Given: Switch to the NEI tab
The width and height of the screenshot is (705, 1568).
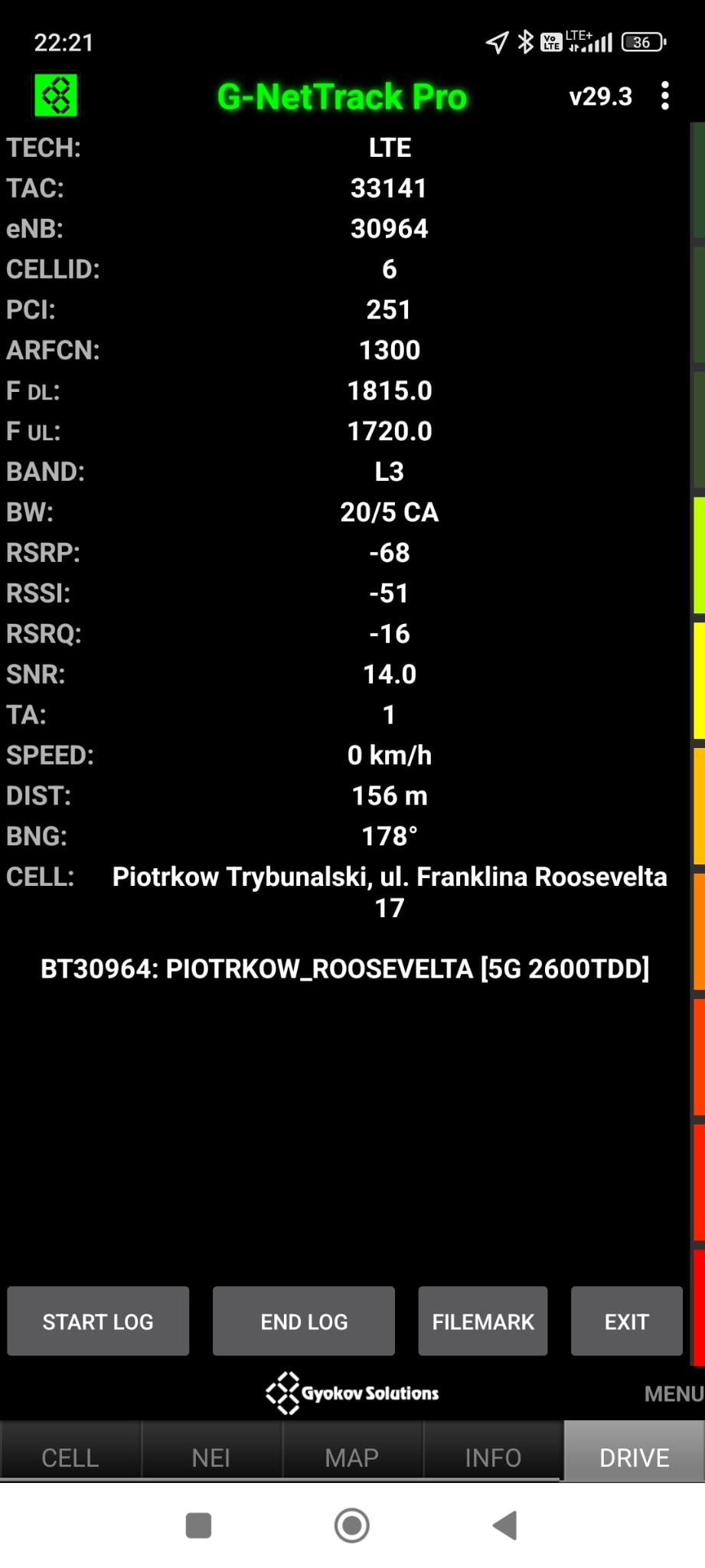Looking at the screenshot, I should [211, 1457].
